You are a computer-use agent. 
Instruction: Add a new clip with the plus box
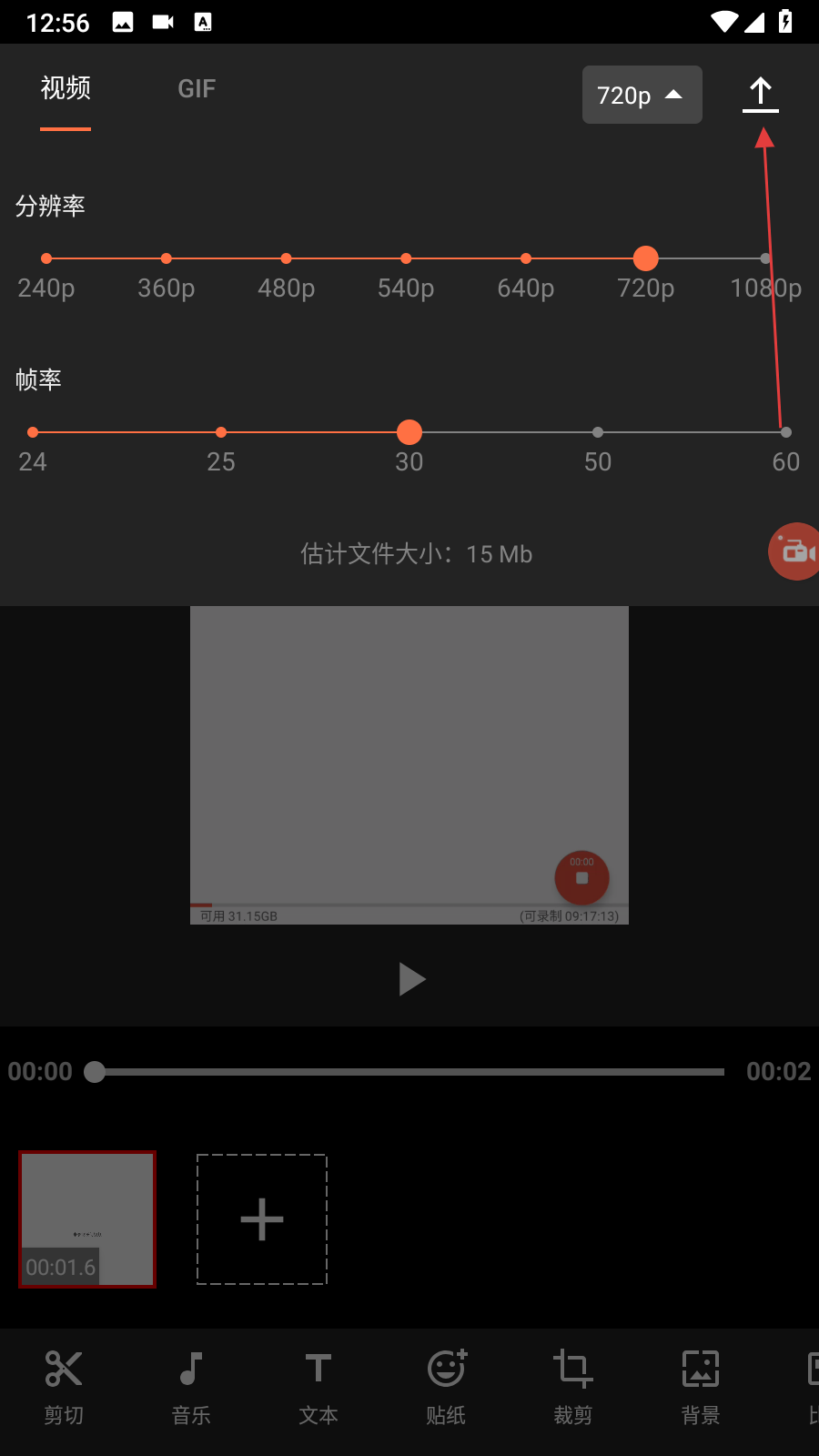tap(262, 1219)
